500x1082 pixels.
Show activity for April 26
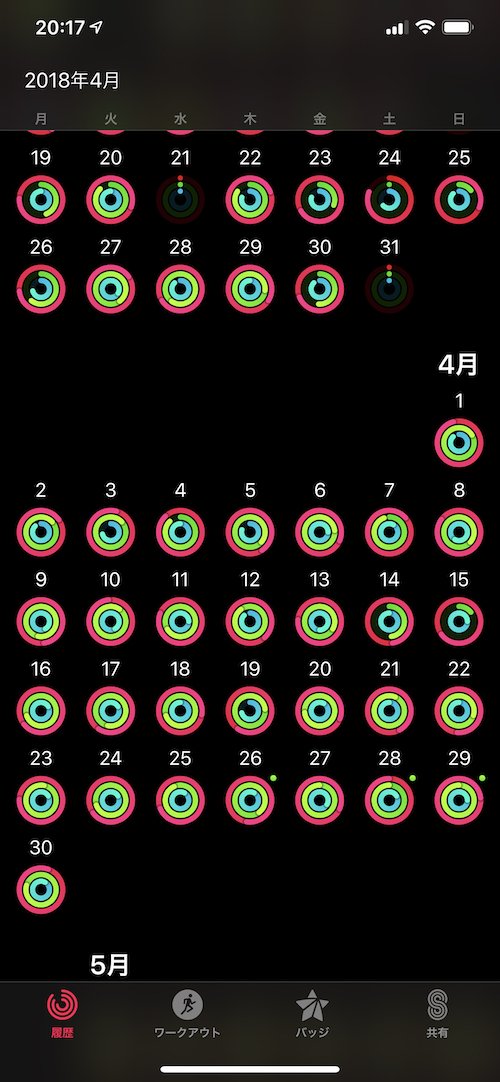[250, 800]
